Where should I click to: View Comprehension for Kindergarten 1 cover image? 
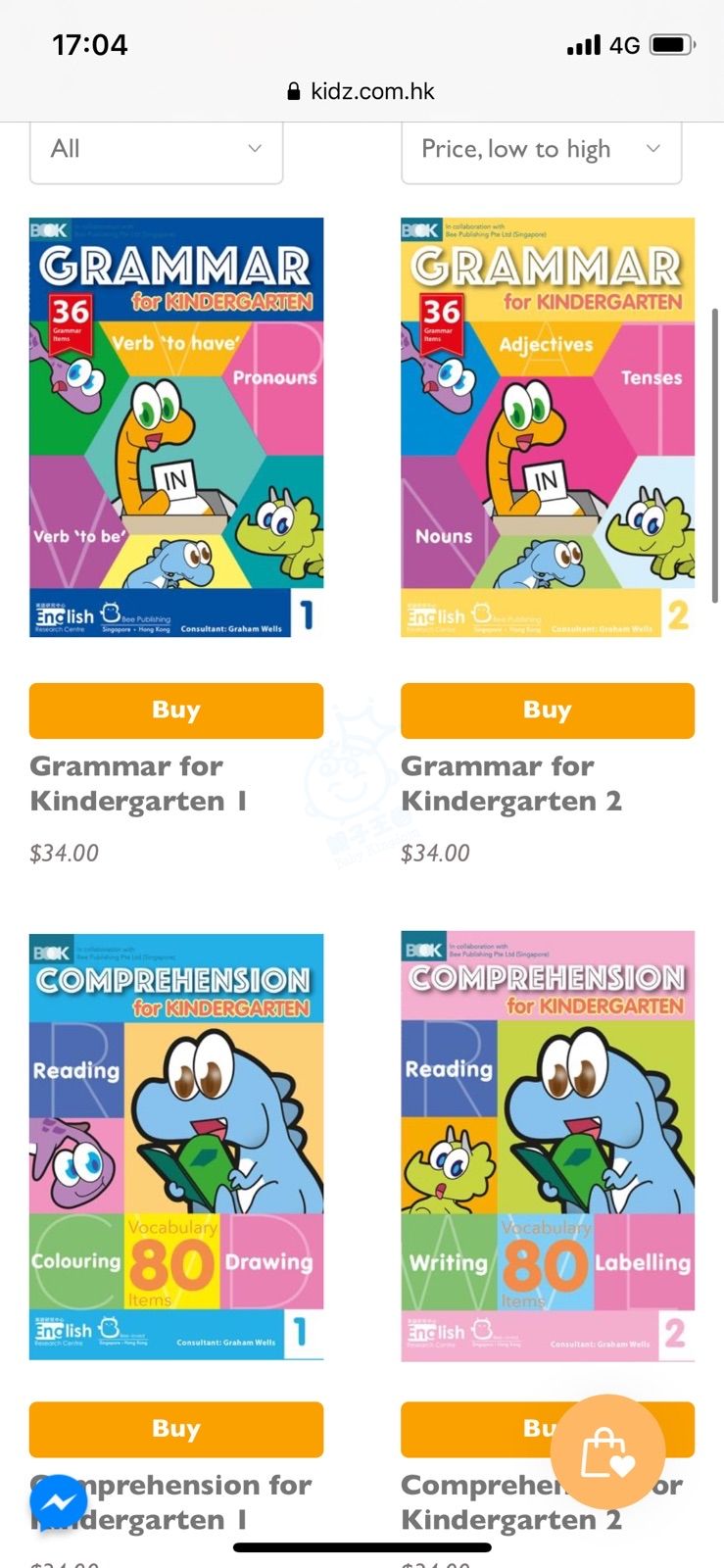point(176,1147)
